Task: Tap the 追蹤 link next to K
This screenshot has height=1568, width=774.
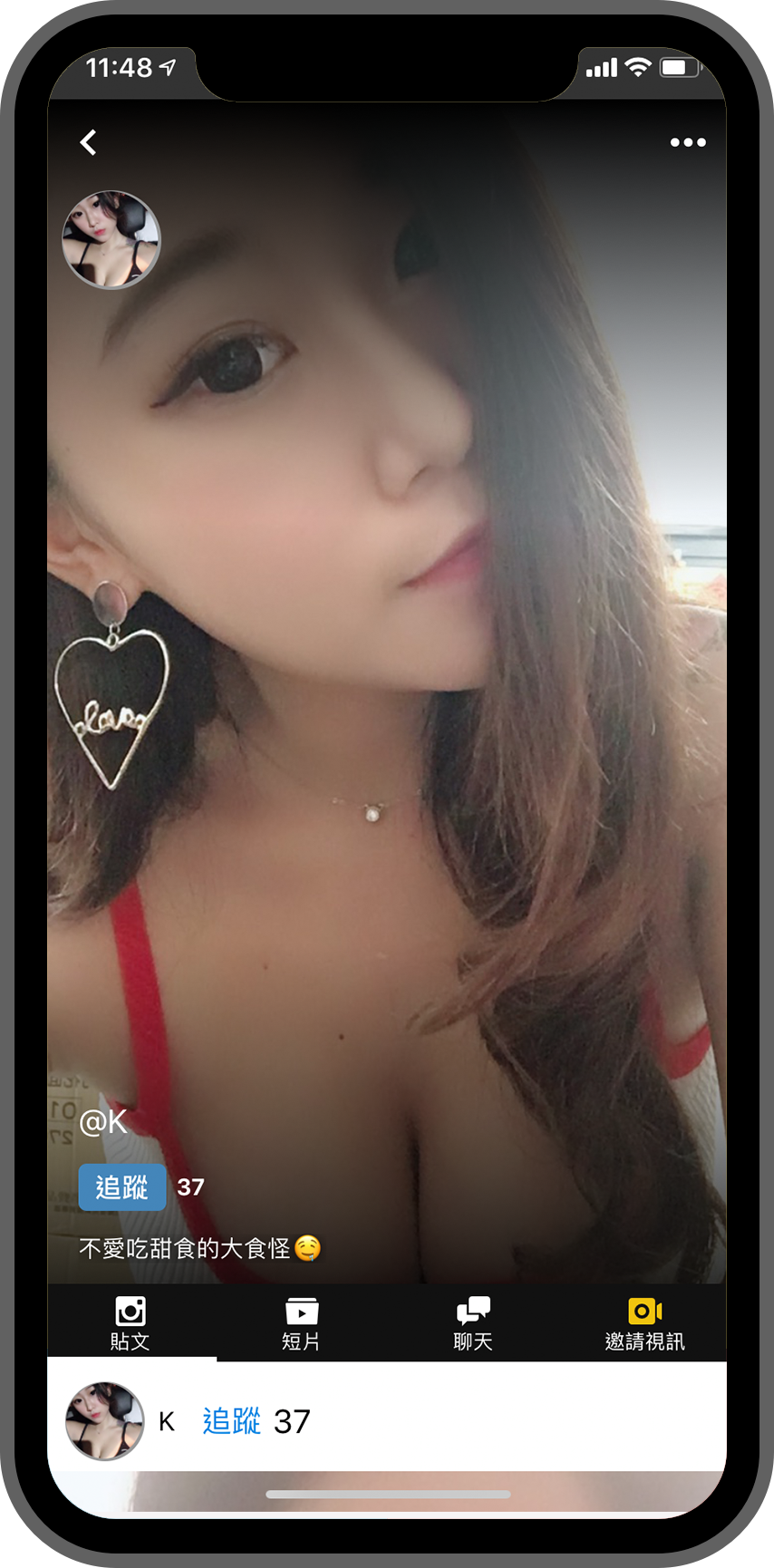Action: 231,1420
